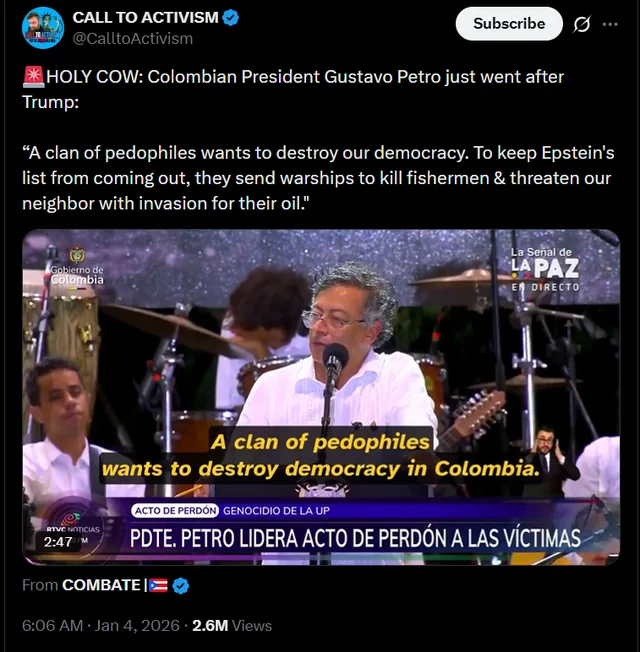Open the COMBATE source account
The height and width of the screenshot is (652, 640).
(102, 585)
